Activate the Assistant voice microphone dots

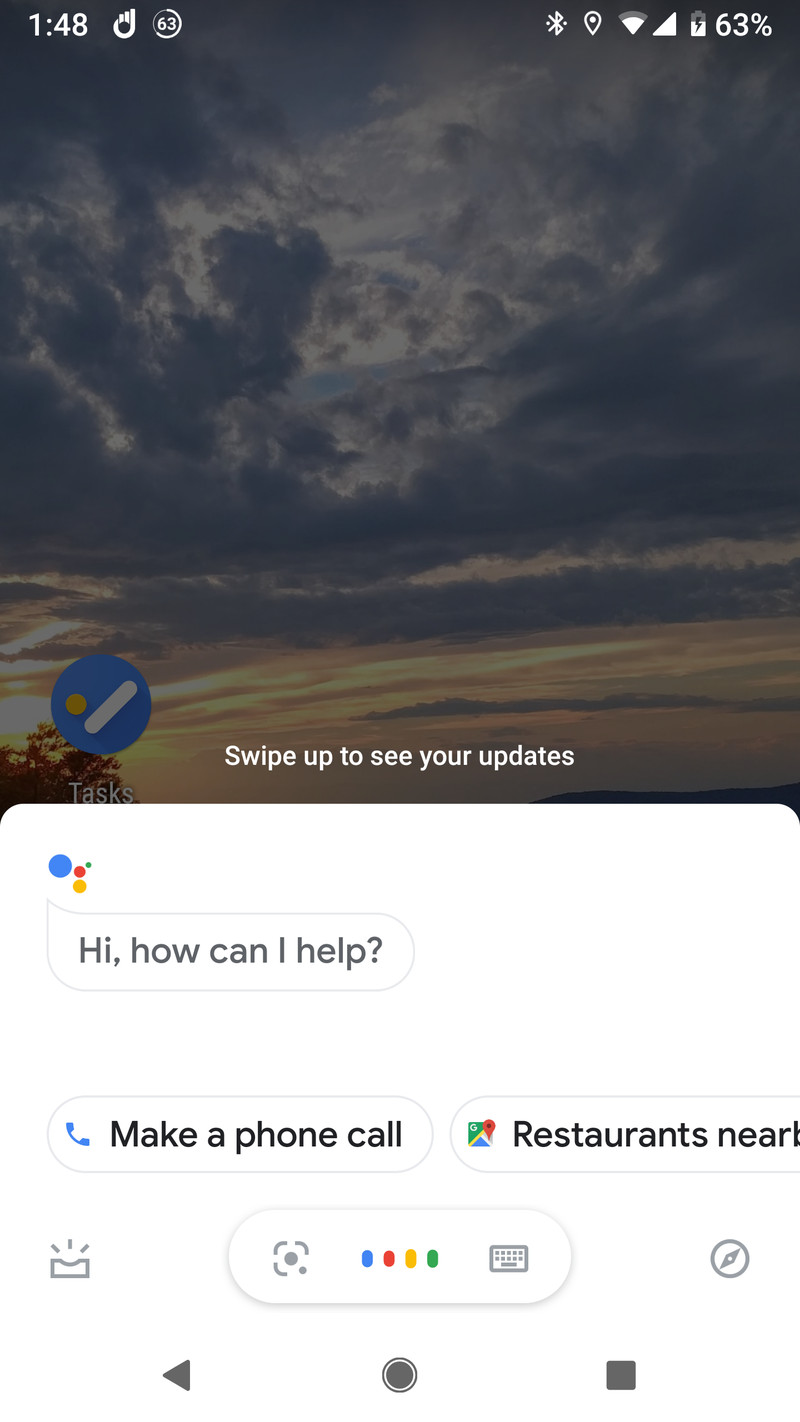click(400, 1258)
